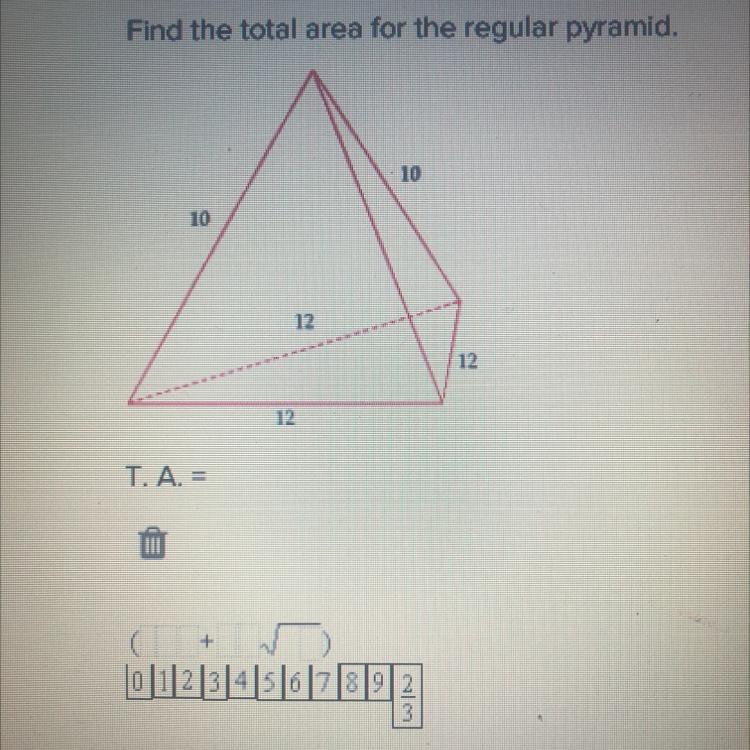Pick the parenthesis plus square root template
The width and height of the screenshot is (750, 750).
click(233, 639)
